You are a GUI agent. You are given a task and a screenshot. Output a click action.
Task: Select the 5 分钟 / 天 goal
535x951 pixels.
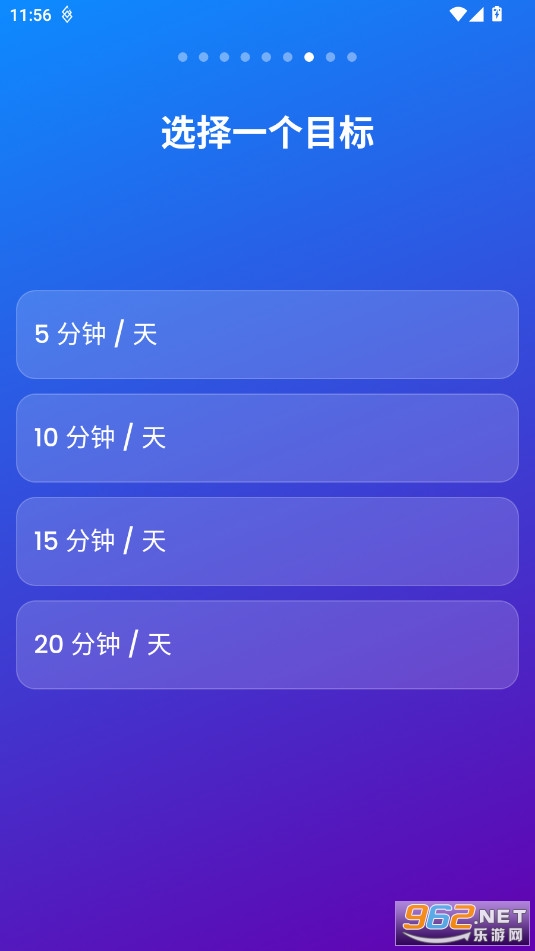pyautogui.click(x=268, y=335)
